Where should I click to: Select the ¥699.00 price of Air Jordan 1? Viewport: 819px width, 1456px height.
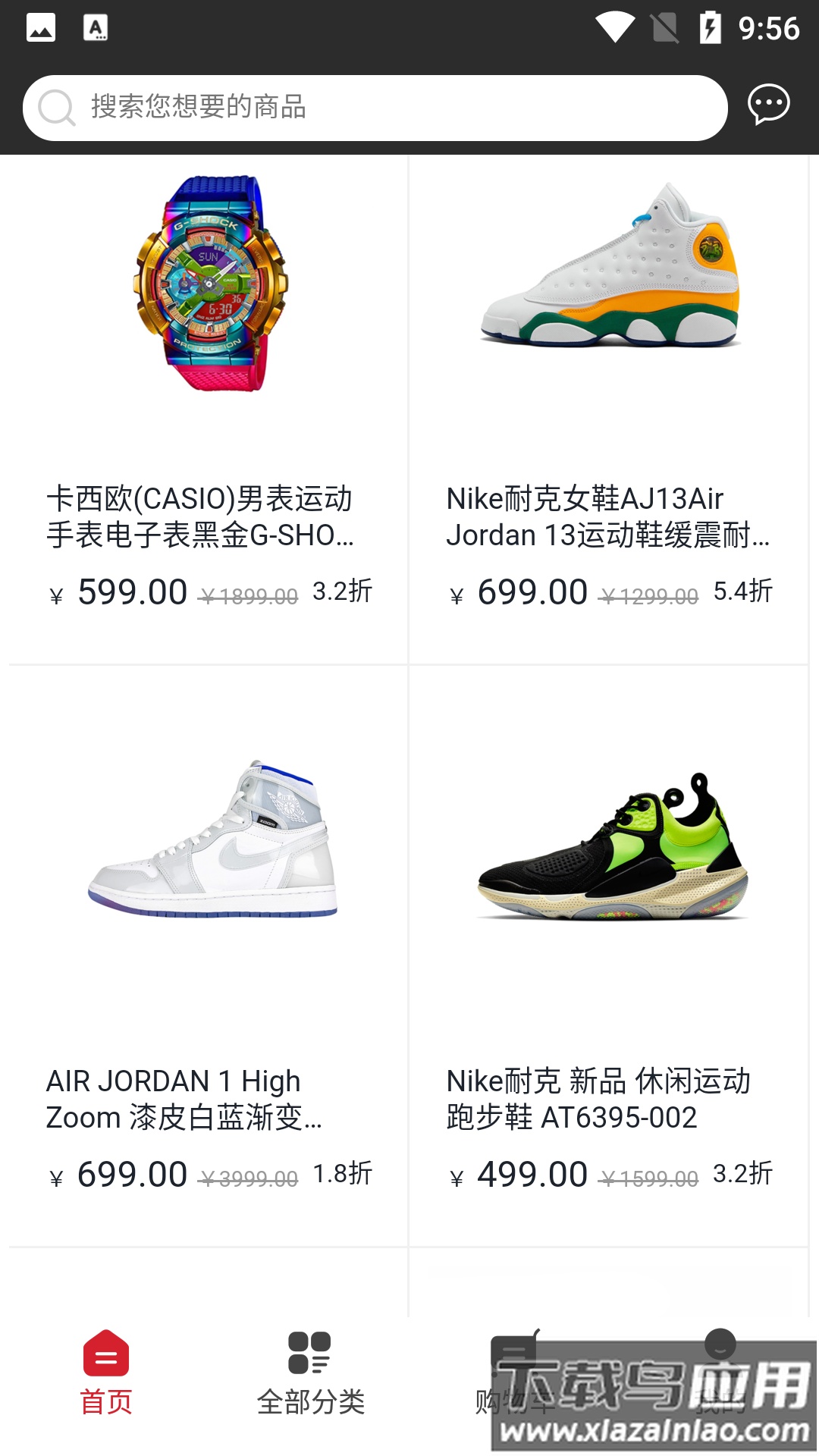pyautogui.click(x=133, y=1173)
